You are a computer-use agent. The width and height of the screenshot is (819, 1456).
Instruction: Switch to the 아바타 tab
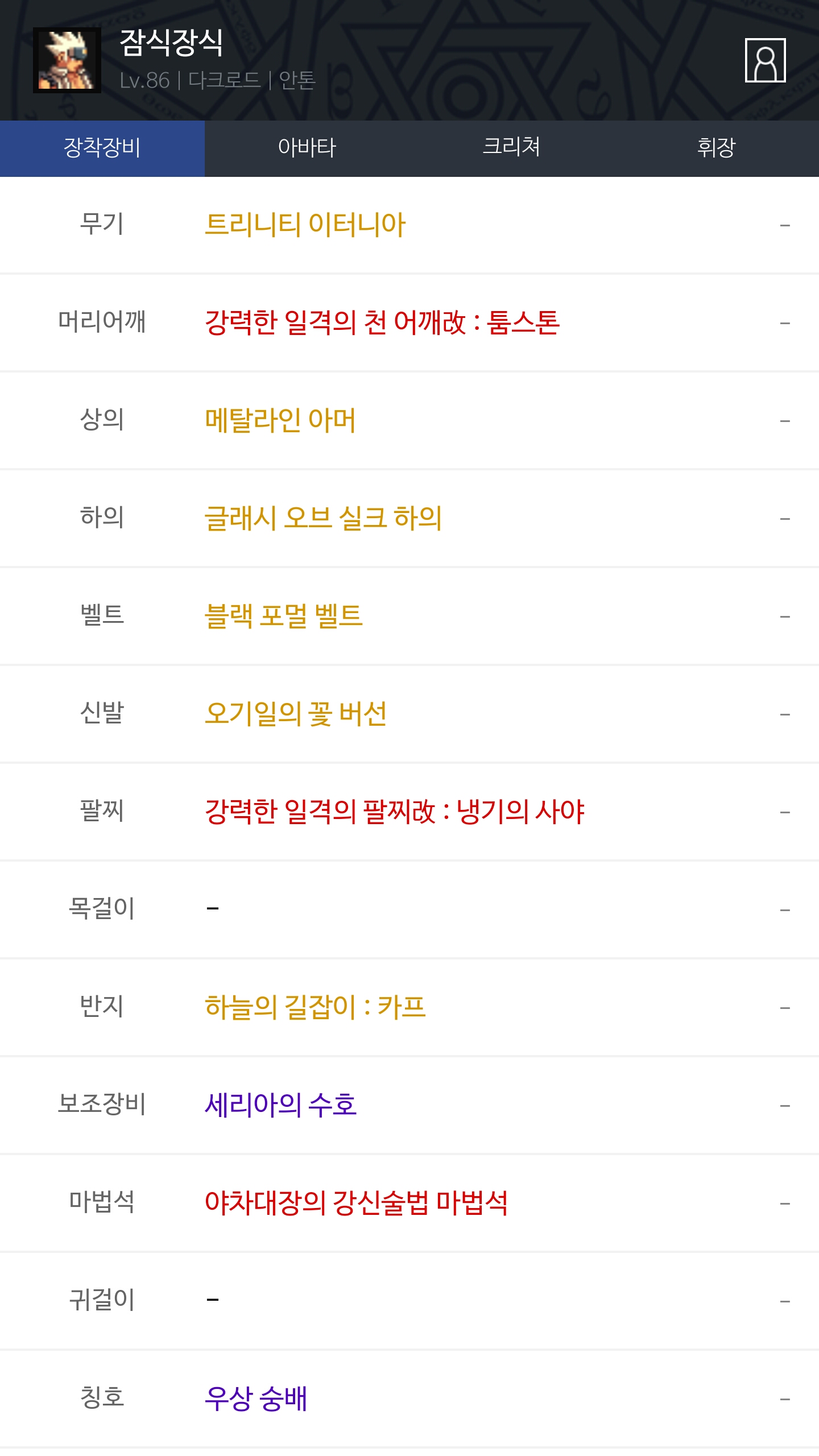point(307,148)
